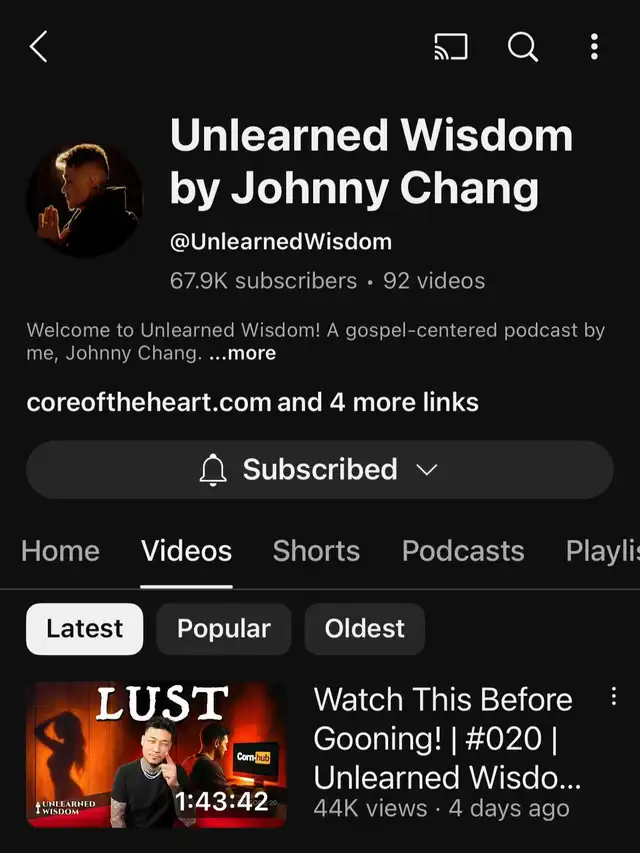
Task: Select the Videos tab
Action: [186, 551]
